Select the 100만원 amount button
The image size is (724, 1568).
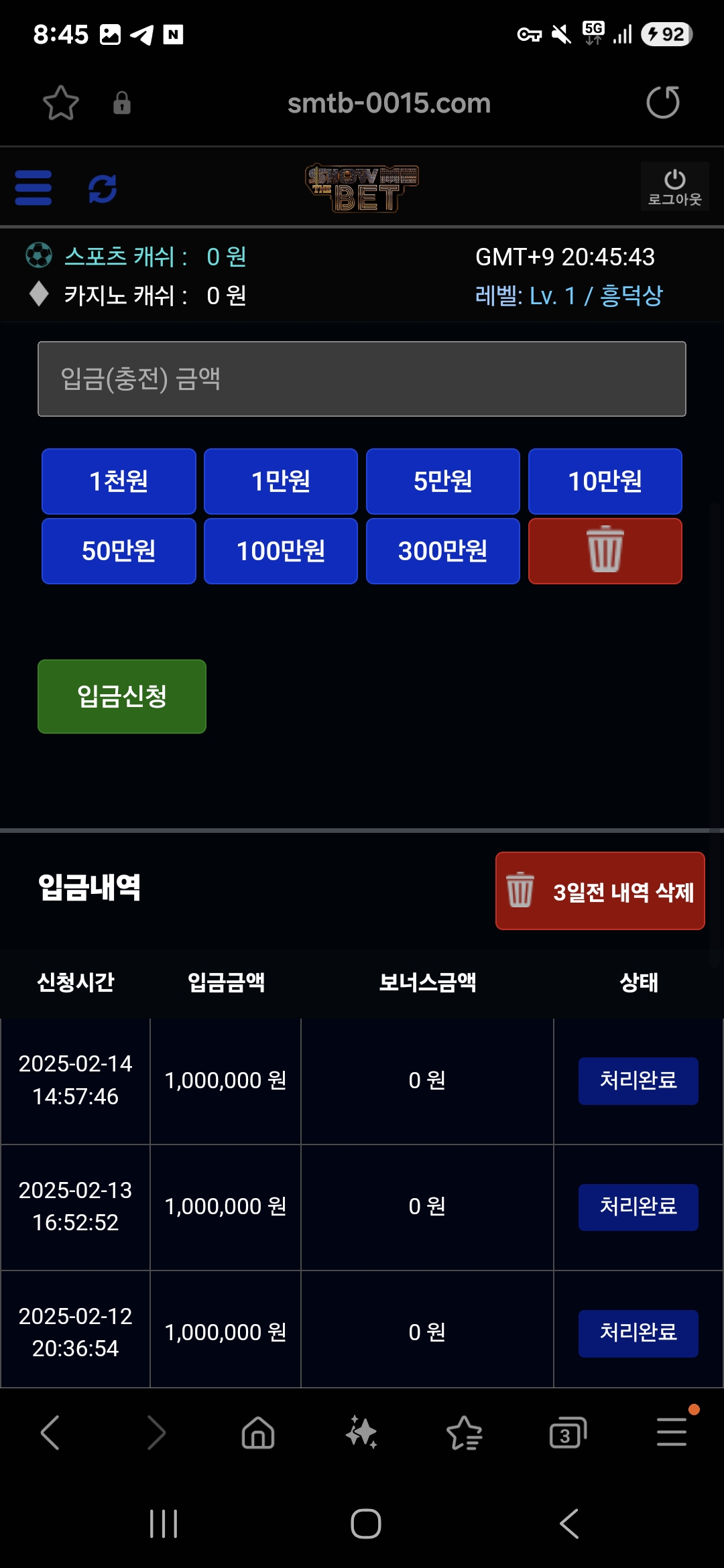[x=281, y=551]
